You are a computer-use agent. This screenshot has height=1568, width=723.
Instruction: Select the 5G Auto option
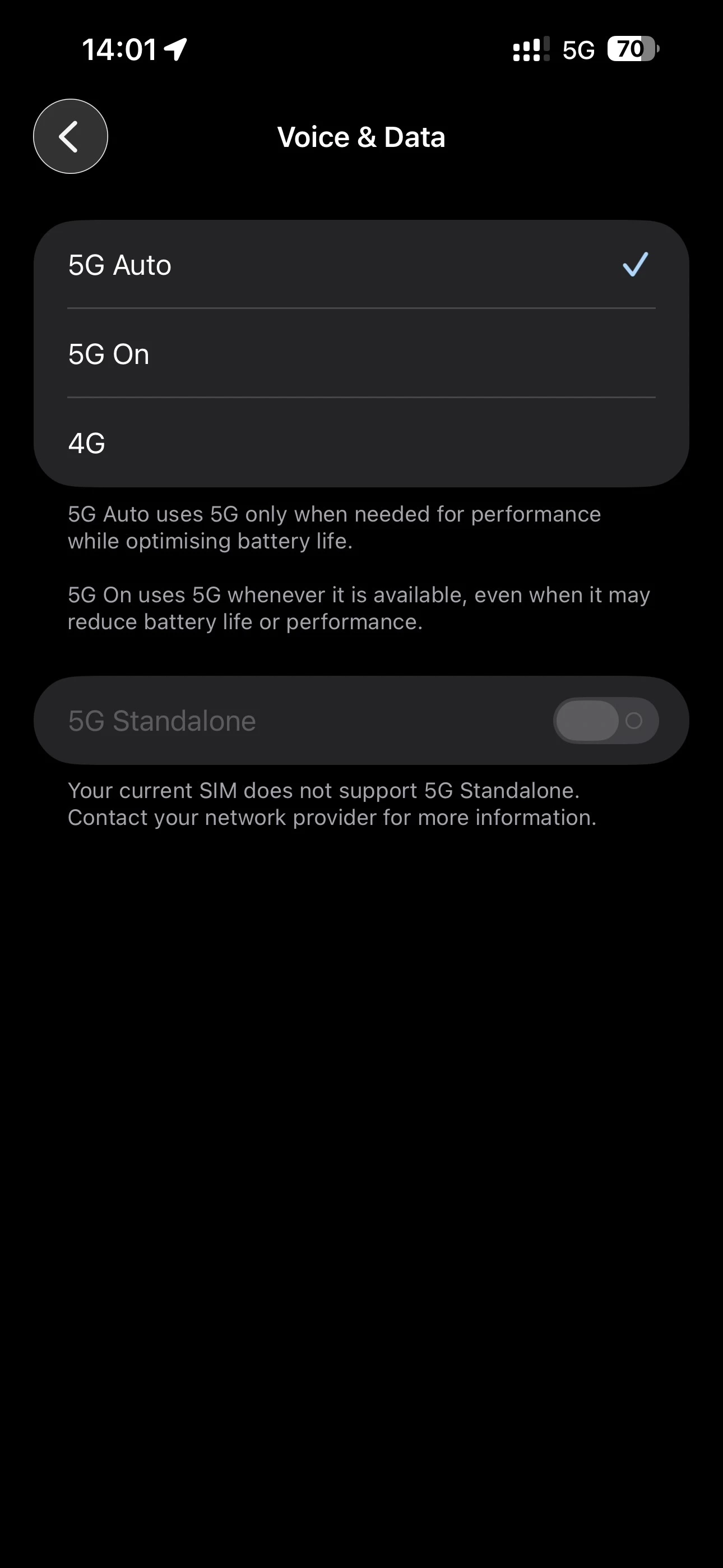[x=360, y=265]
